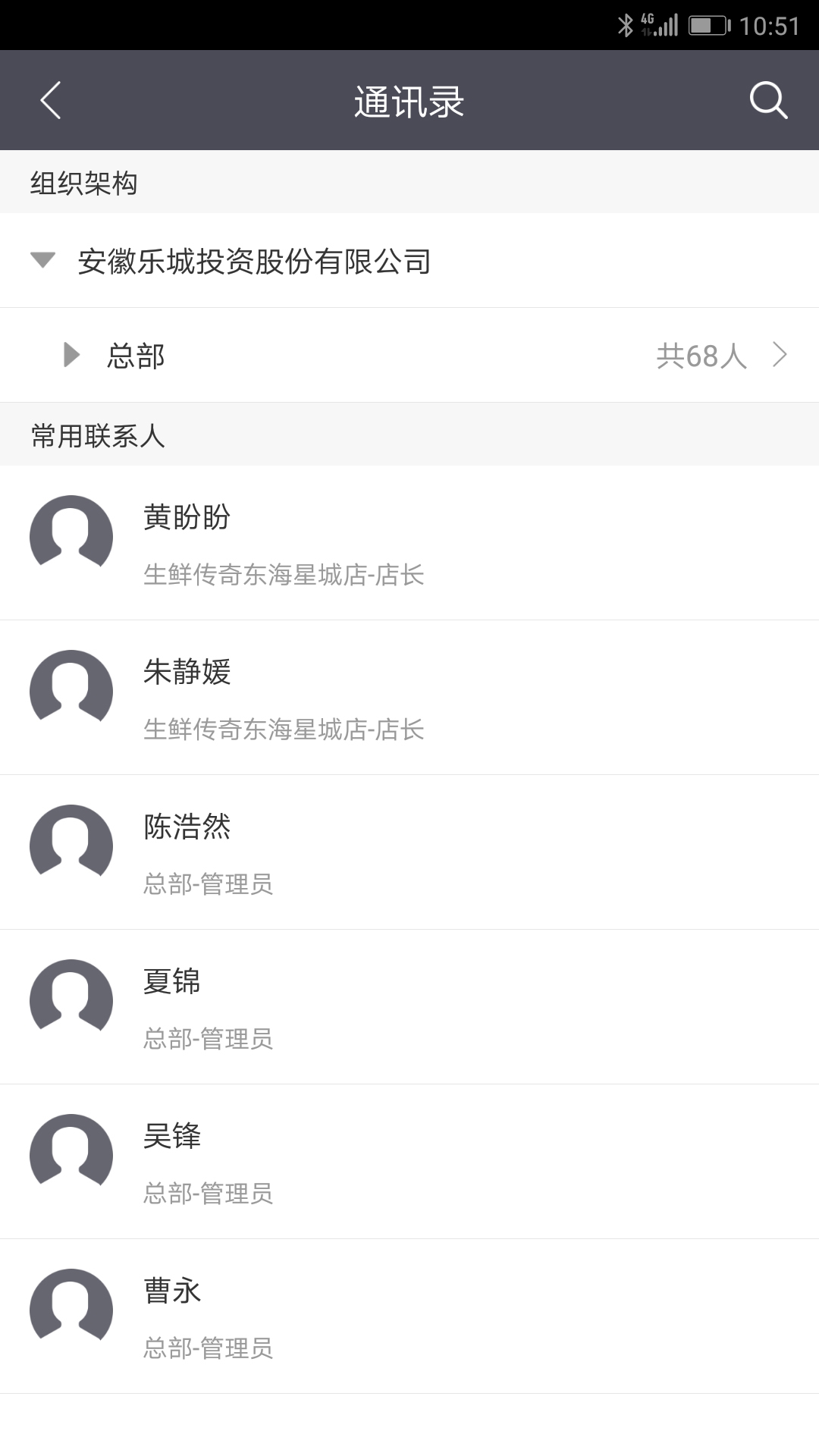
Task: Open 夏锦's 总部-管理员 role entry
Action: pyautogui.click(x=209, y=1040)
